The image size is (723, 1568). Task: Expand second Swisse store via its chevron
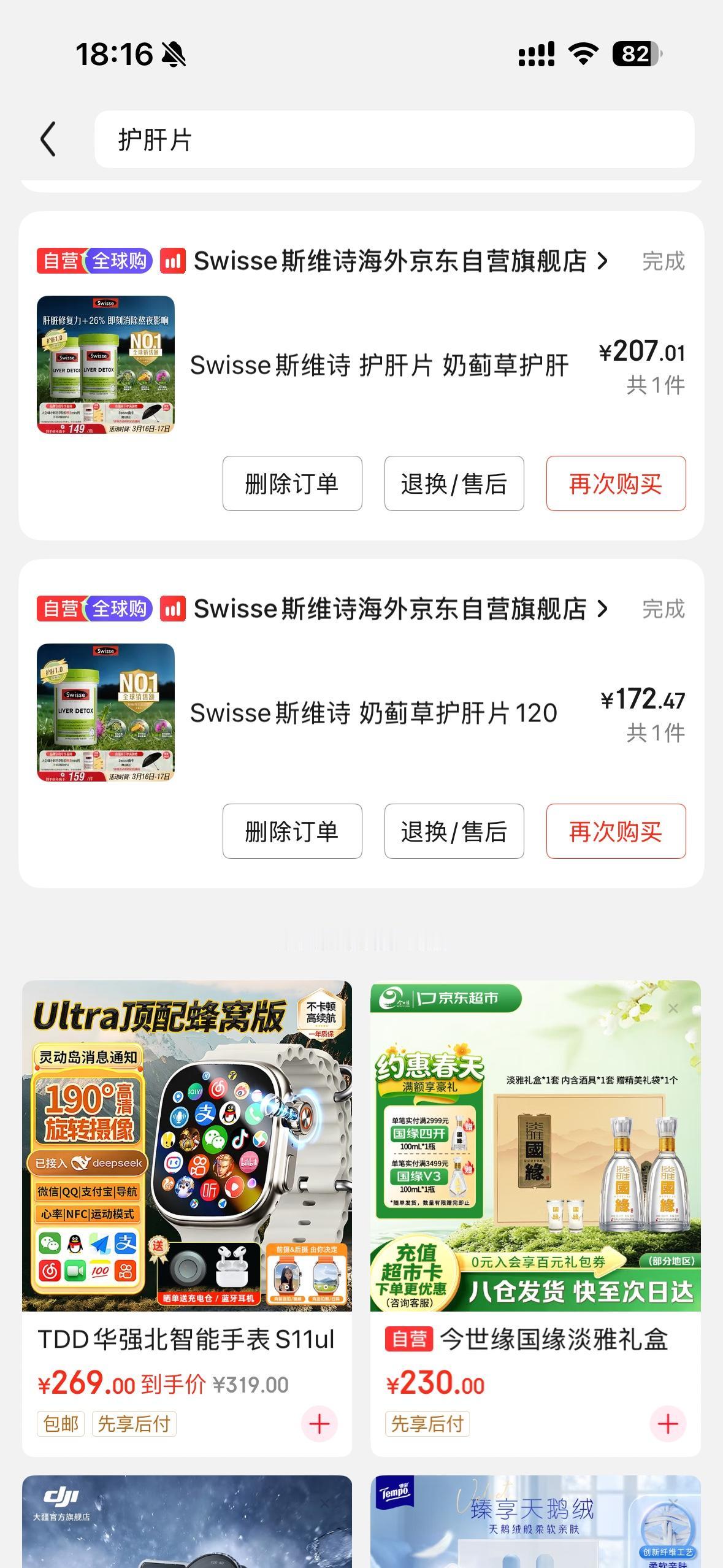604,610
